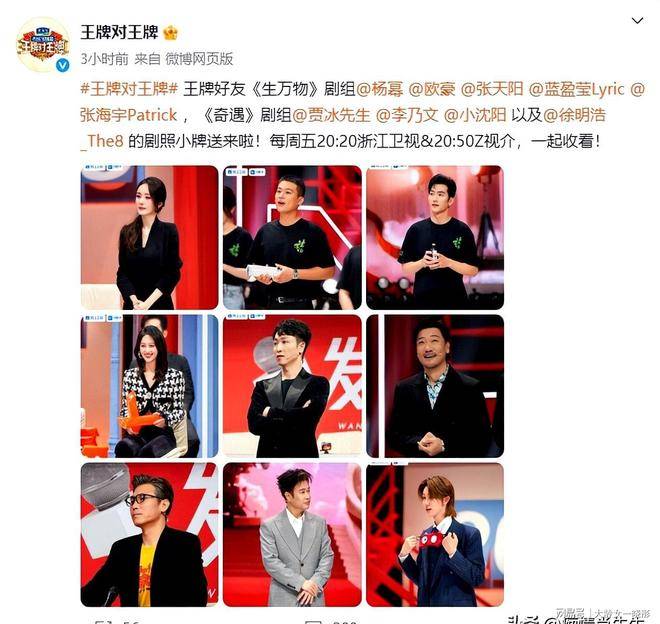The height and width of the screenshot is (624, 660).
Task: Open photo of man wearing glasses and yellow shirt
Action: 149,534
